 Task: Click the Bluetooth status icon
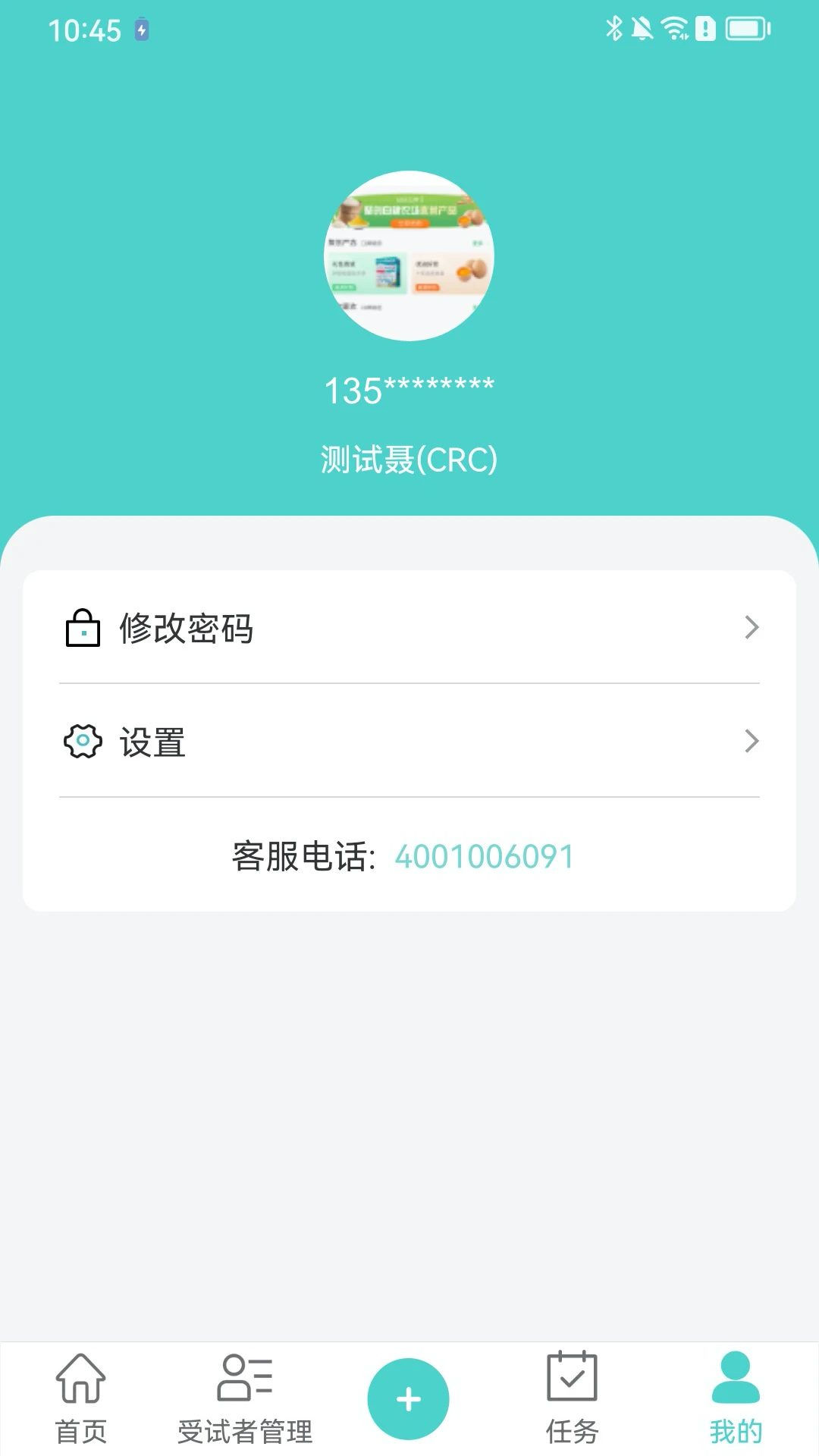pyautogui.click(x=613, y=29)
